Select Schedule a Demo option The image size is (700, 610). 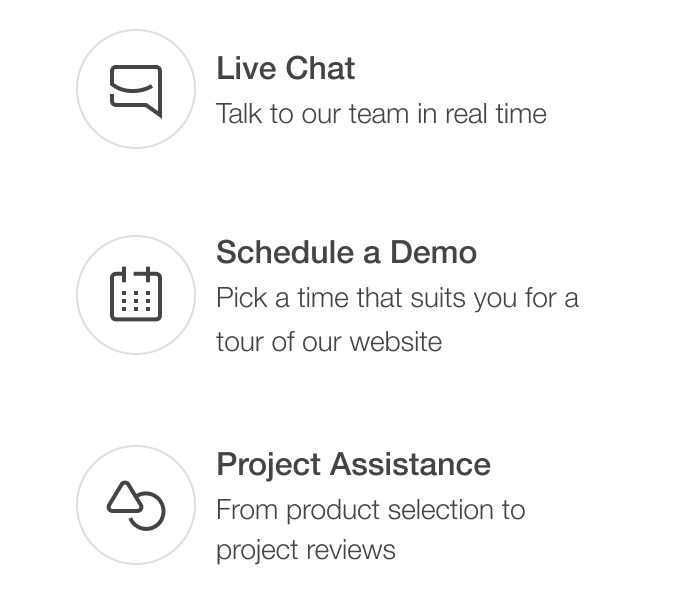(x=346, y=253)
